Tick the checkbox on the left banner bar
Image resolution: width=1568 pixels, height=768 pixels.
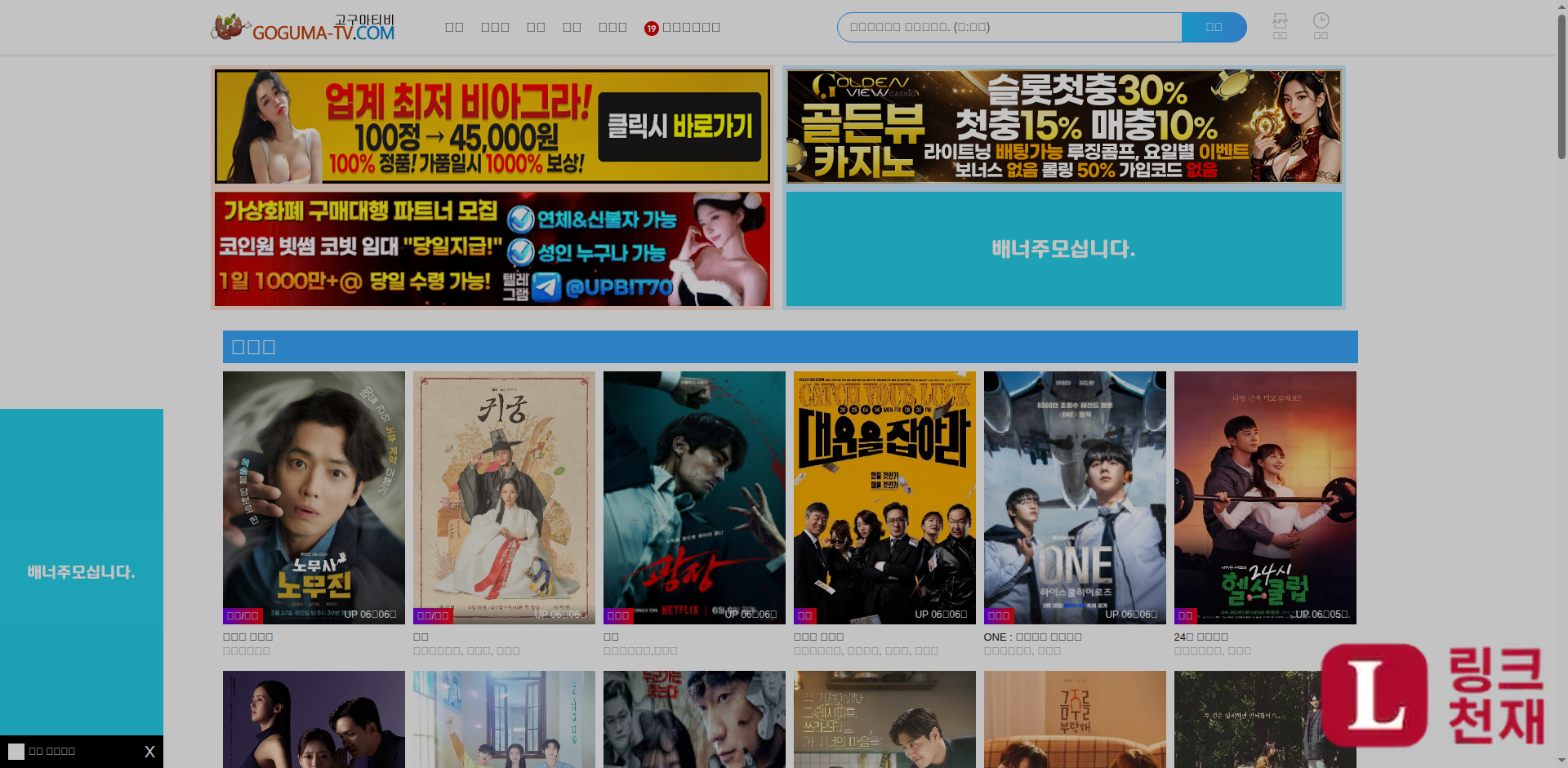[16, 752]
